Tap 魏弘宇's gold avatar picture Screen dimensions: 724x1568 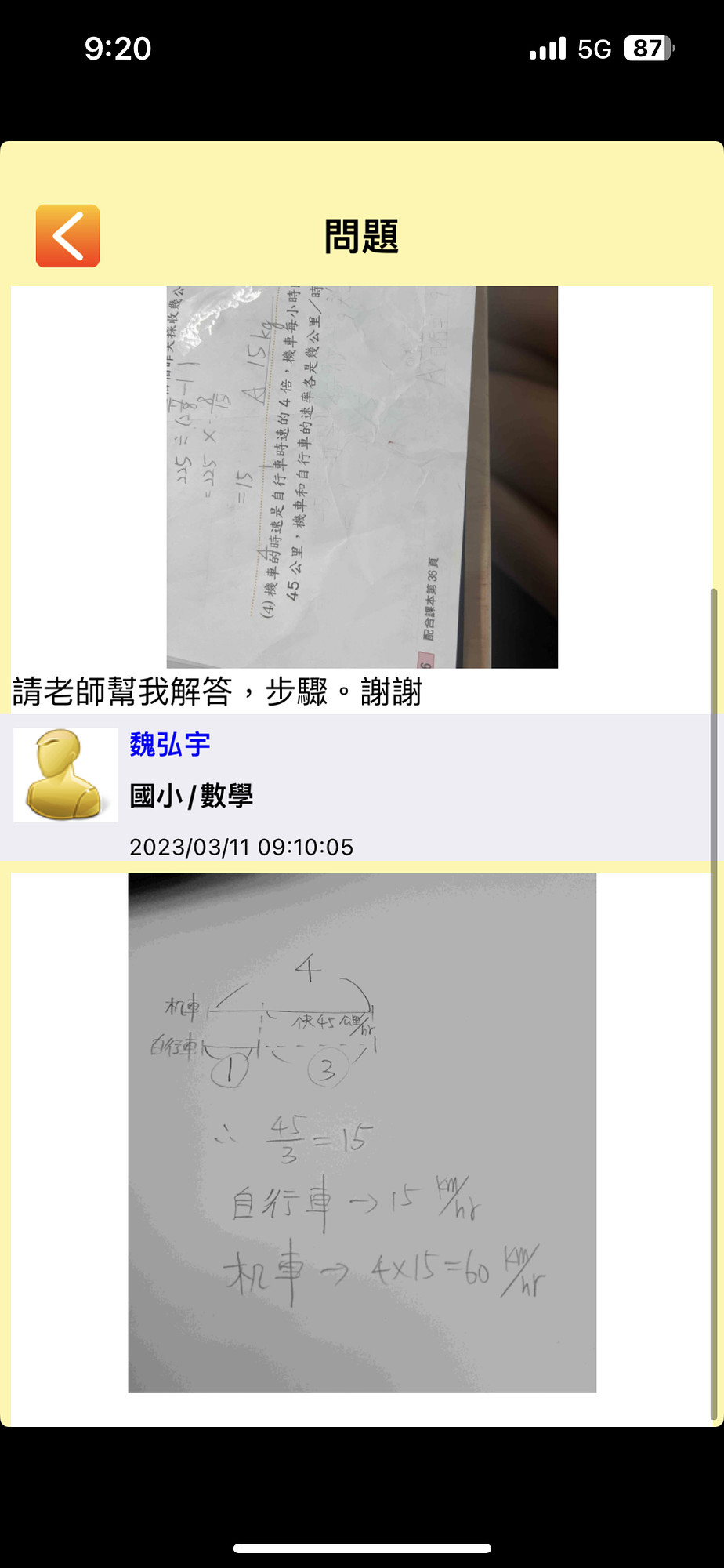[x=65, y=775]
